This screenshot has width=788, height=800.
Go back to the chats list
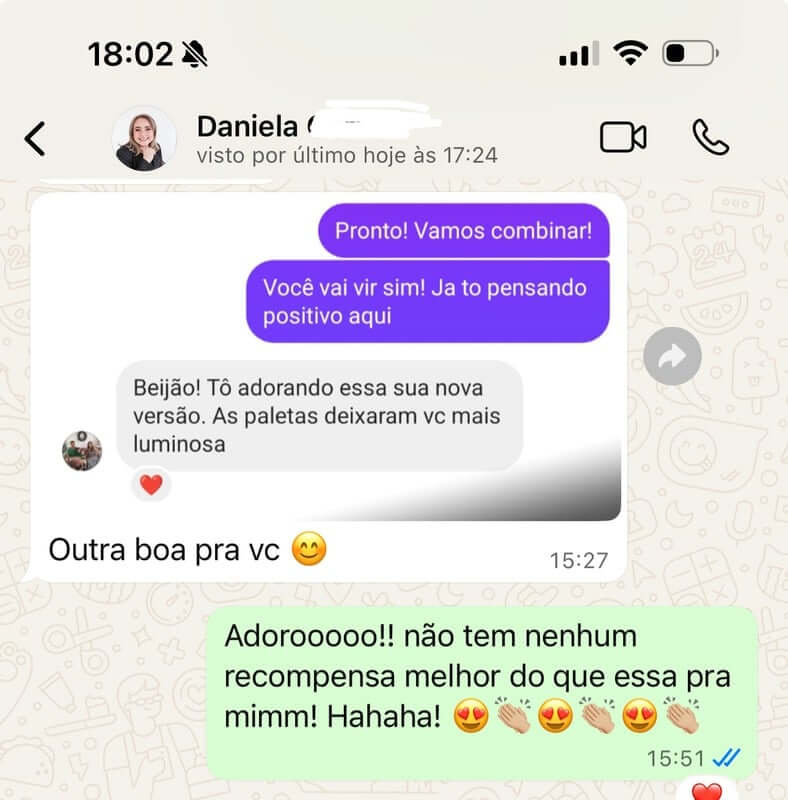(35, 138)
